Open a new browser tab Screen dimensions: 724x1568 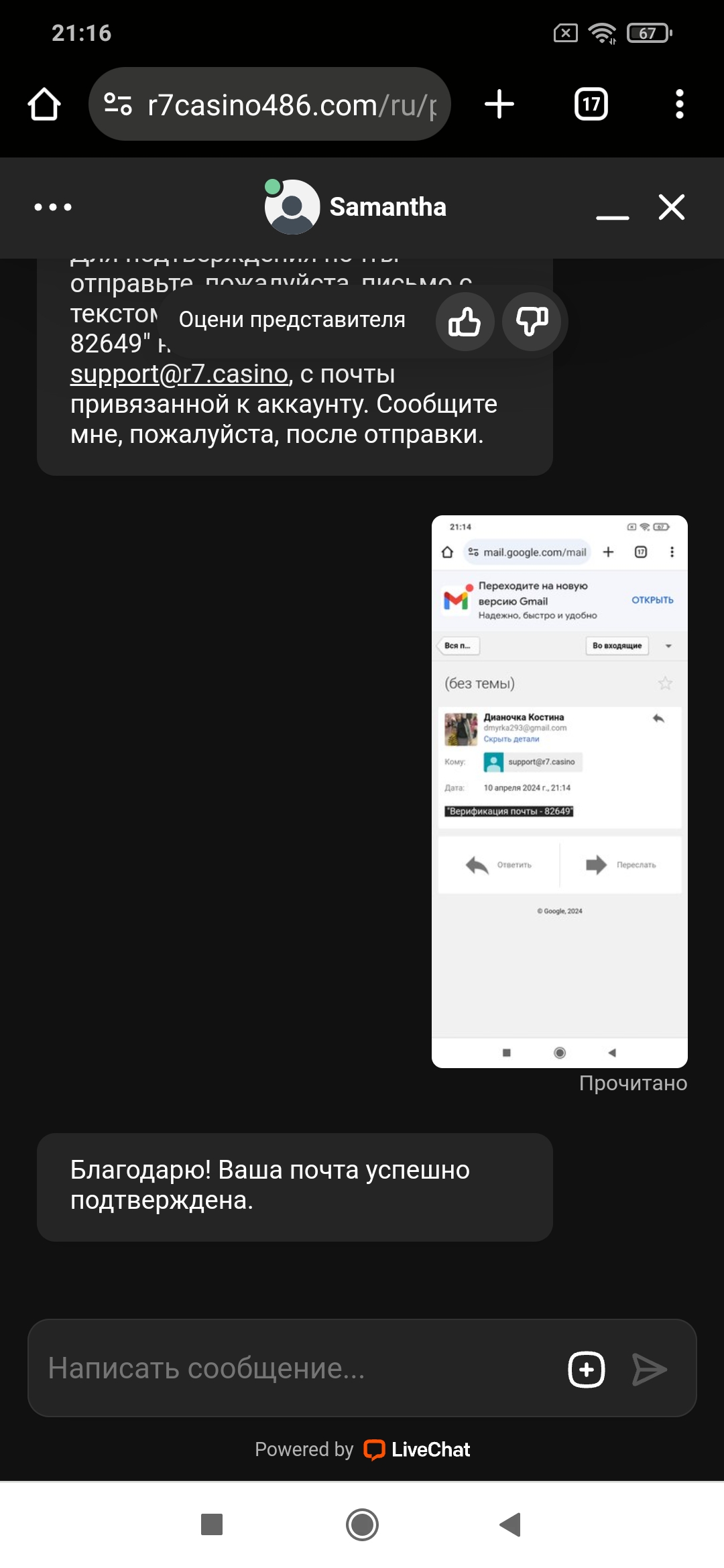pyautogui.click(x=499, y=105)
